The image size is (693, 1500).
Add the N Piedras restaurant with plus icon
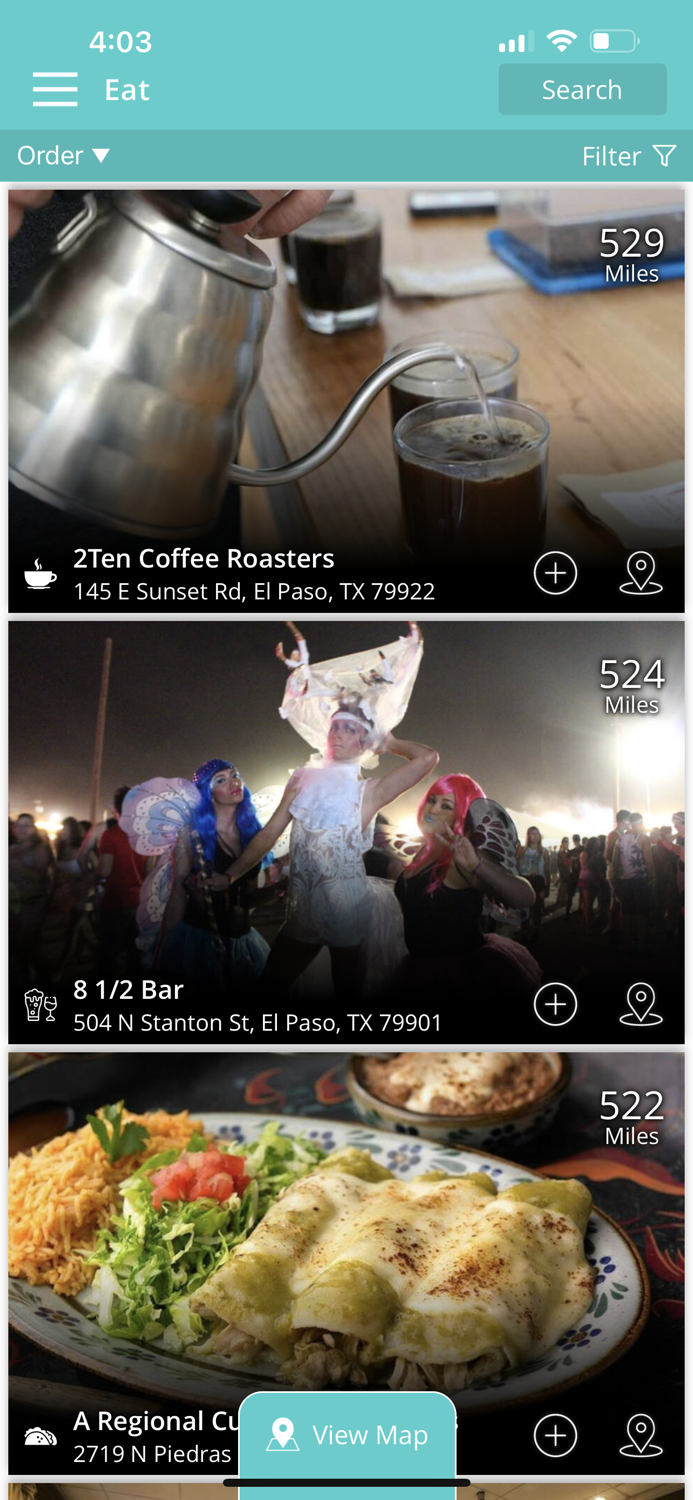pos(555,1436)
